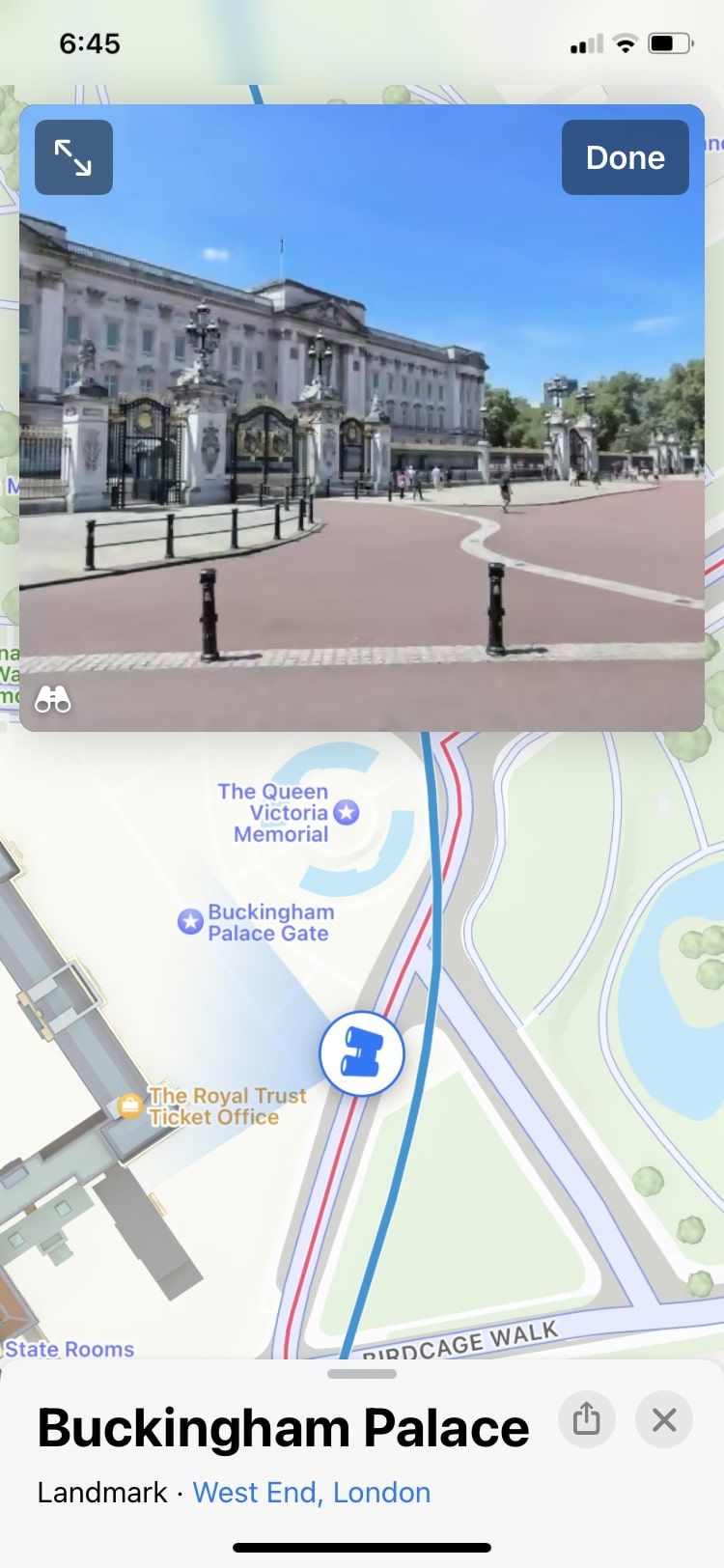Tap the Look Around binoculars marker on map
Screen dimensions: 724x1568
point(362,1053)
